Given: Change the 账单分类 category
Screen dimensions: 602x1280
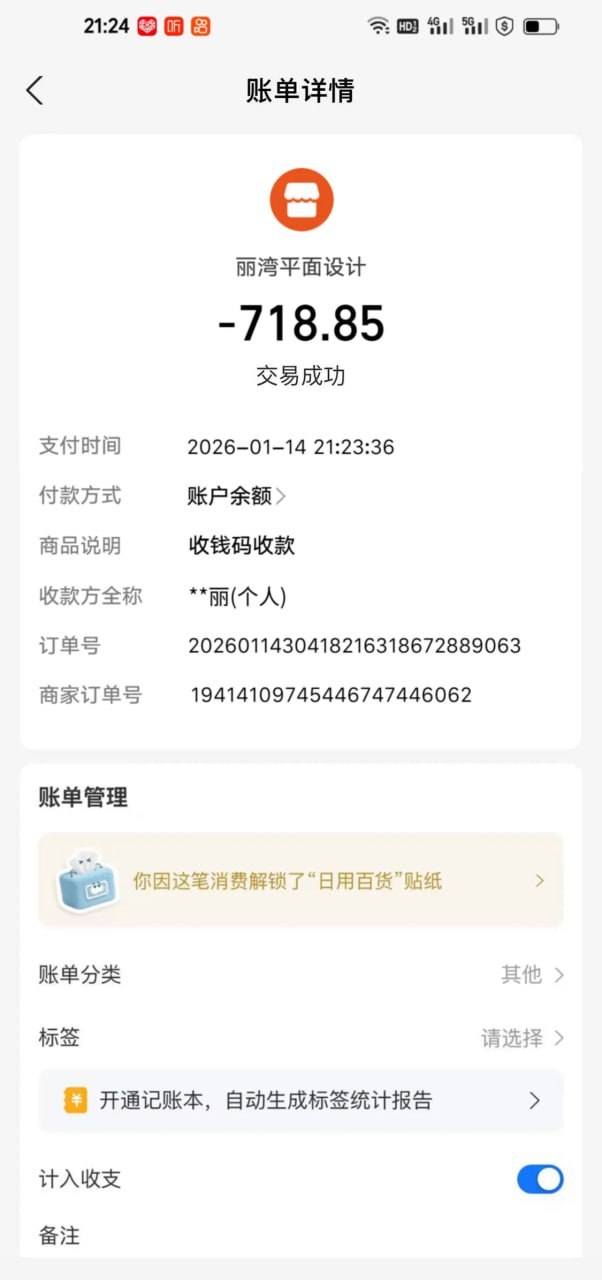Looking at the screenshot, I should pos(531,975).
